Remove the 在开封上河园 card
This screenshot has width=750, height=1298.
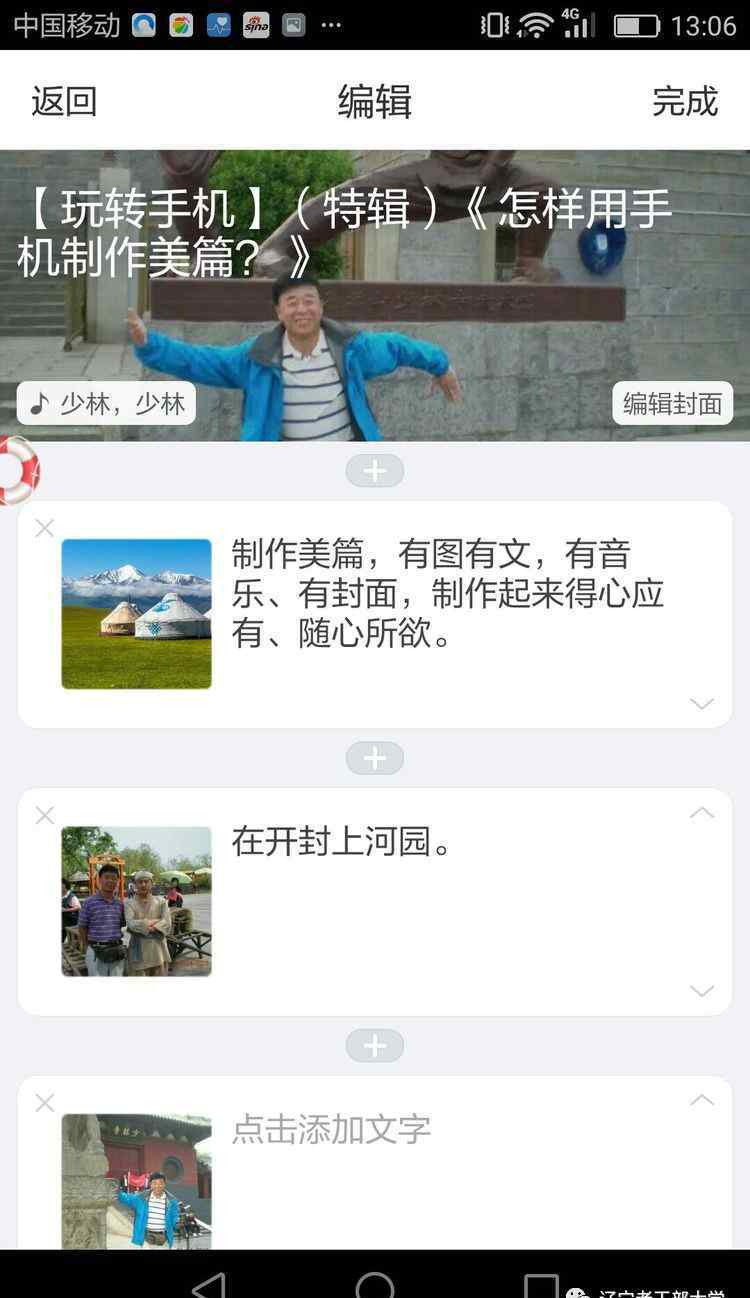[44, 815]
